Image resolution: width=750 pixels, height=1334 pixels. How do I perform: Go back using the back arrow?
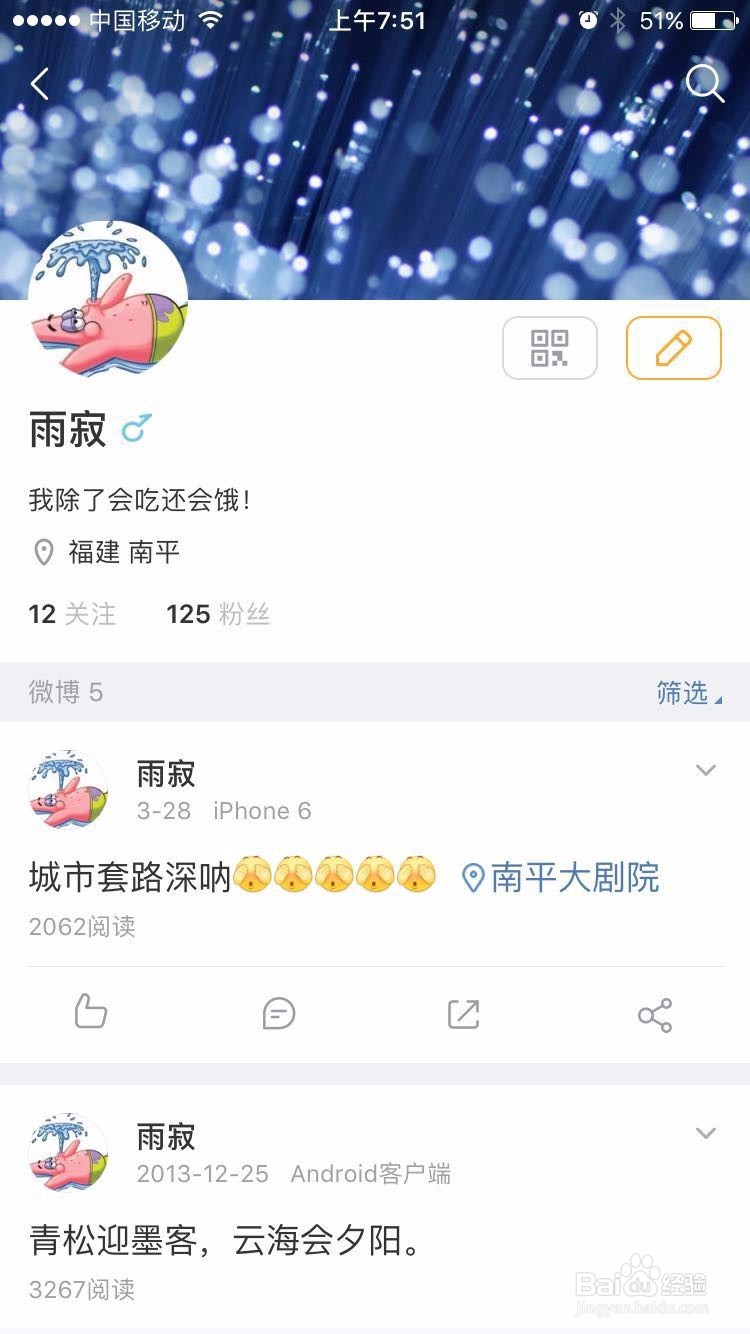40,84
